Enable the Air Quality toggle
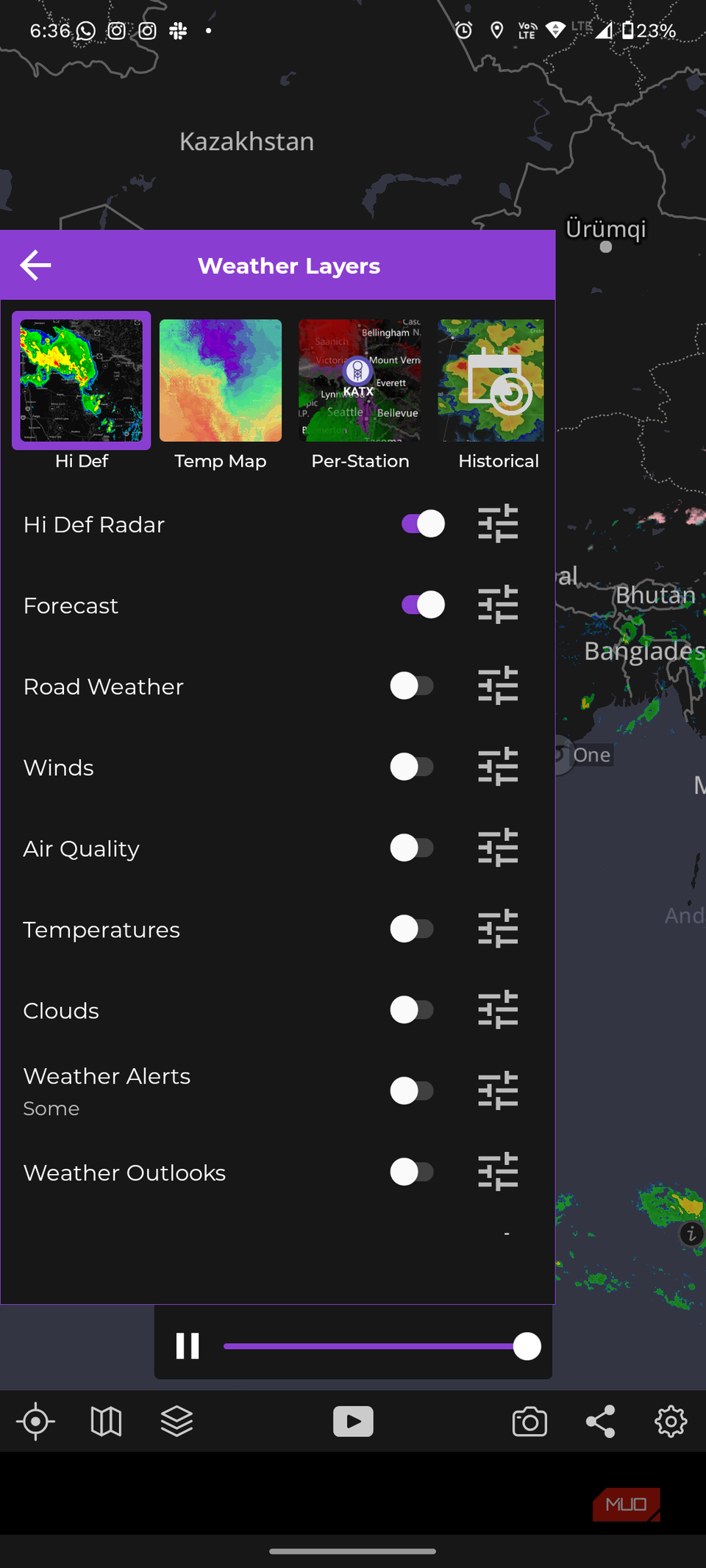This screenshot has height=1568, width=706. tap(412, 848)
